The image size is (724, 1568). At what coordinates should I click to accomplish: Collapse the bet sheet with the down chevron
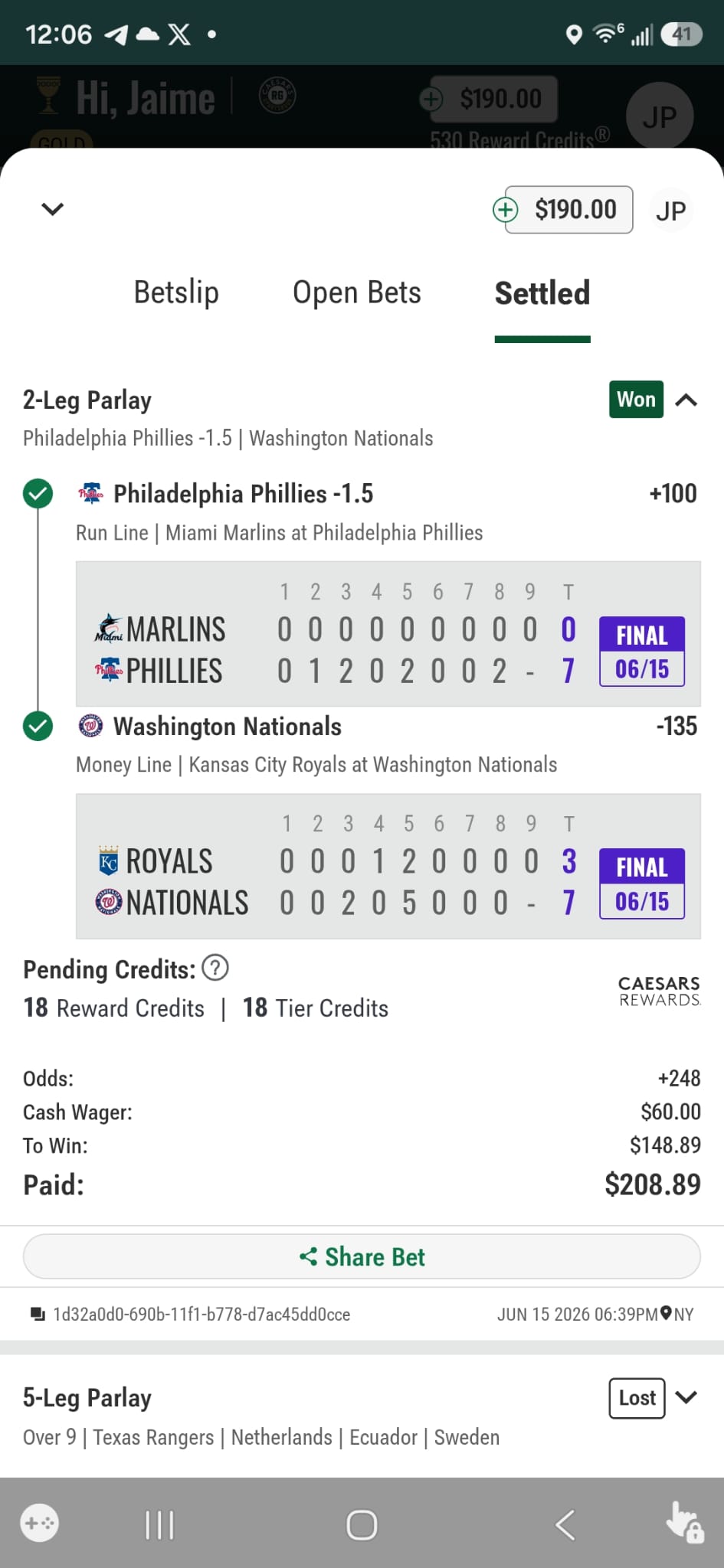click(x=52, y=209)
